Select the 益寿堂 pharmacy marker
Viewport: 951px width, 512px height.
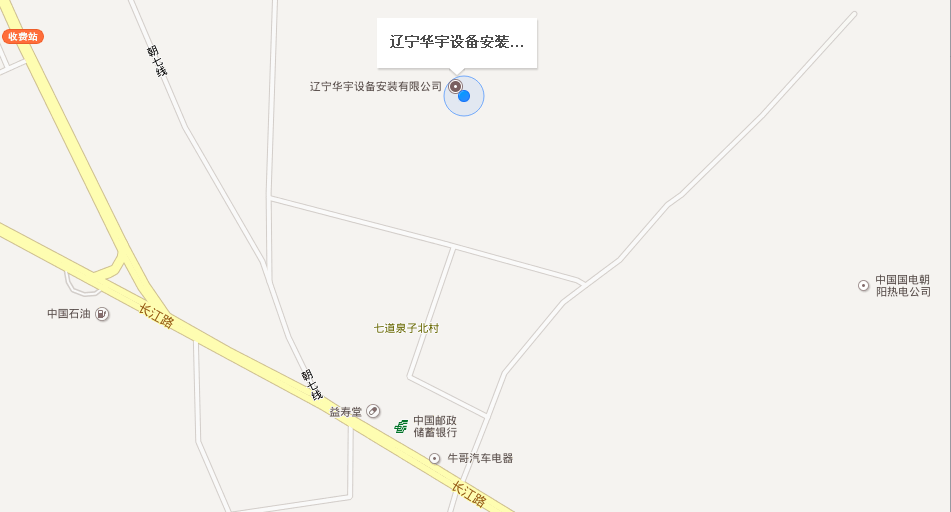point(373,411)
